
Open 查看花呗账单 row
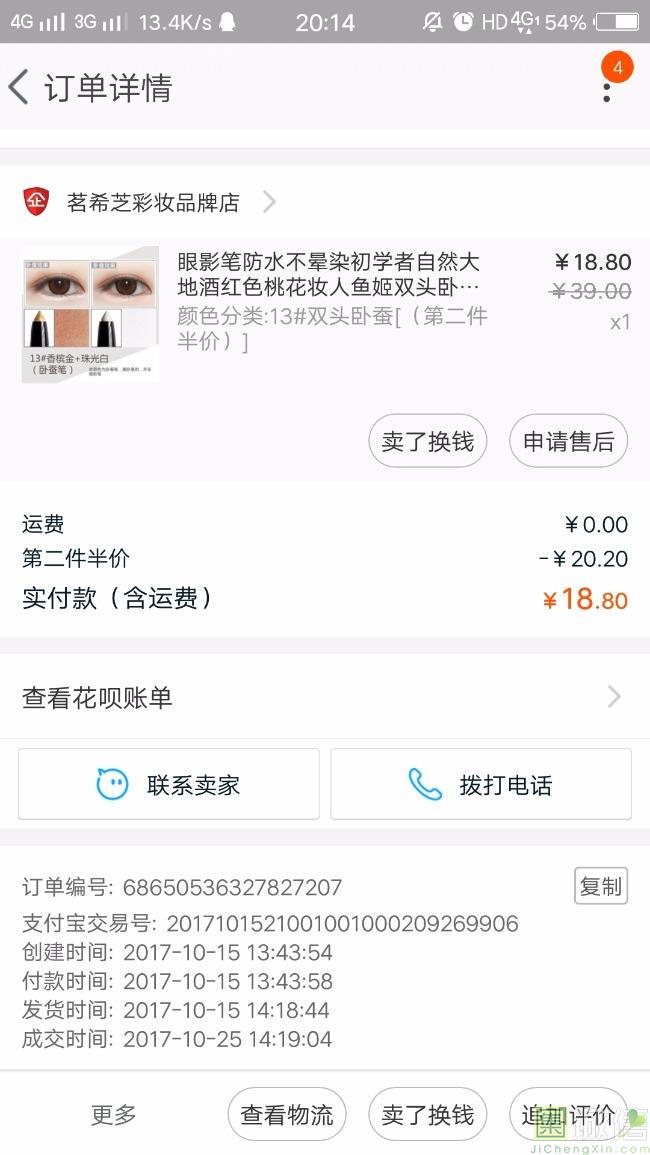pos(324,697)
